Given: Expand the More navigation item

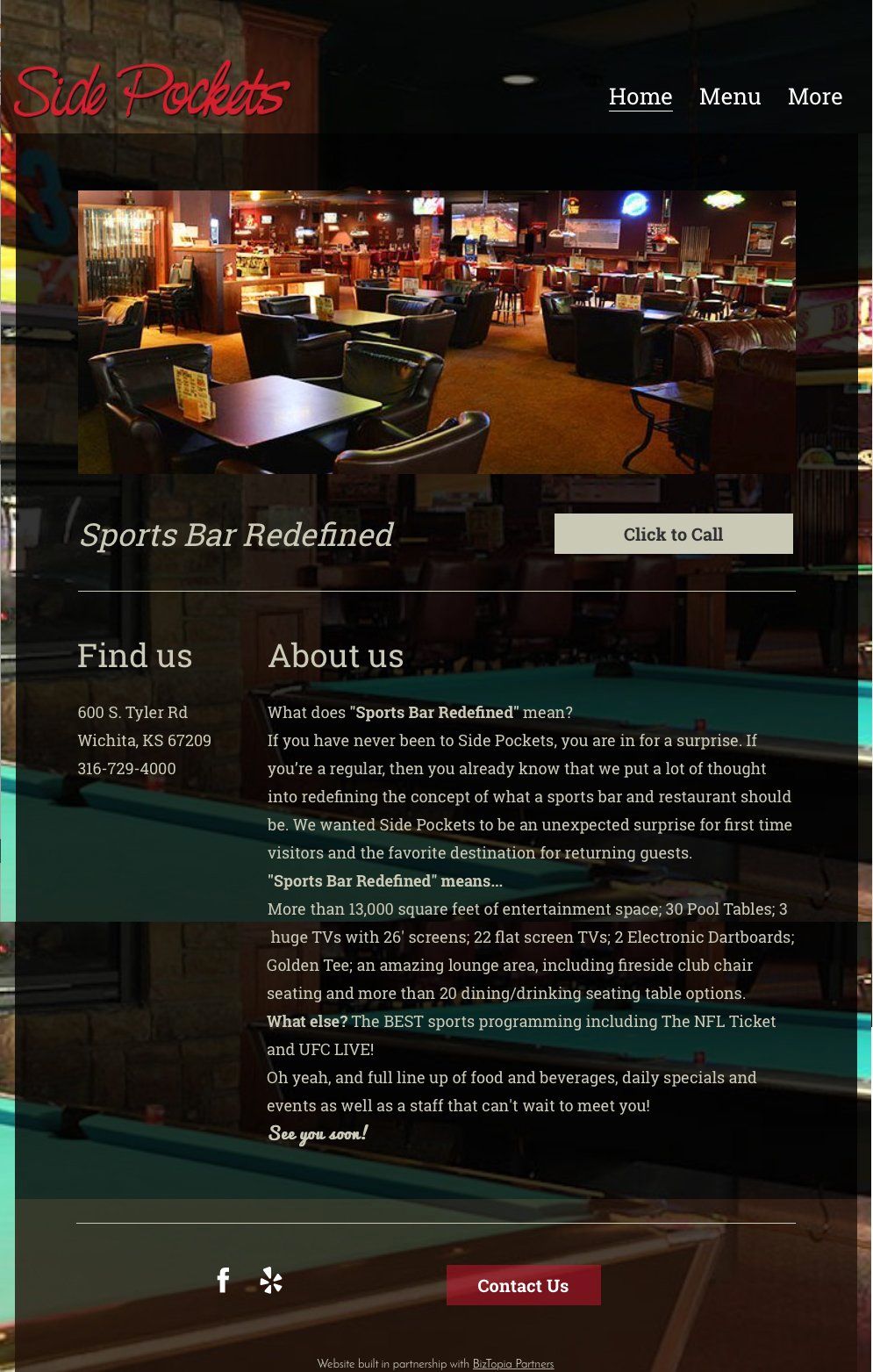Looking at the screenshot, I should (814, 97).
